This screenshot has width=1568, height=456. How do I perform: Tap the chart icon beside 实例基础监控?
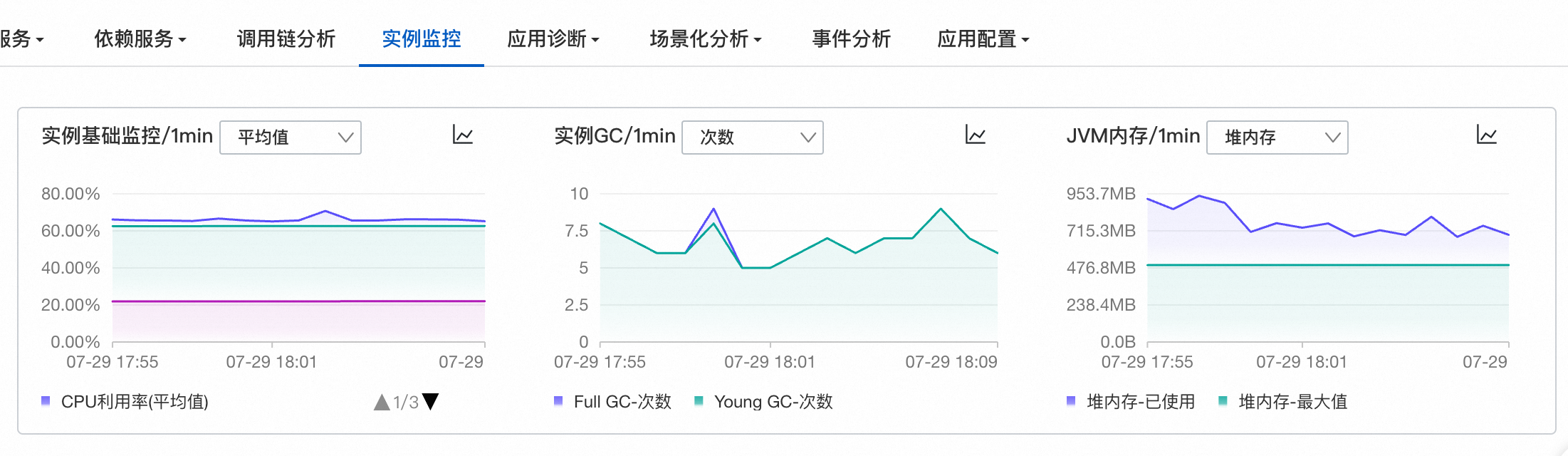463,135
